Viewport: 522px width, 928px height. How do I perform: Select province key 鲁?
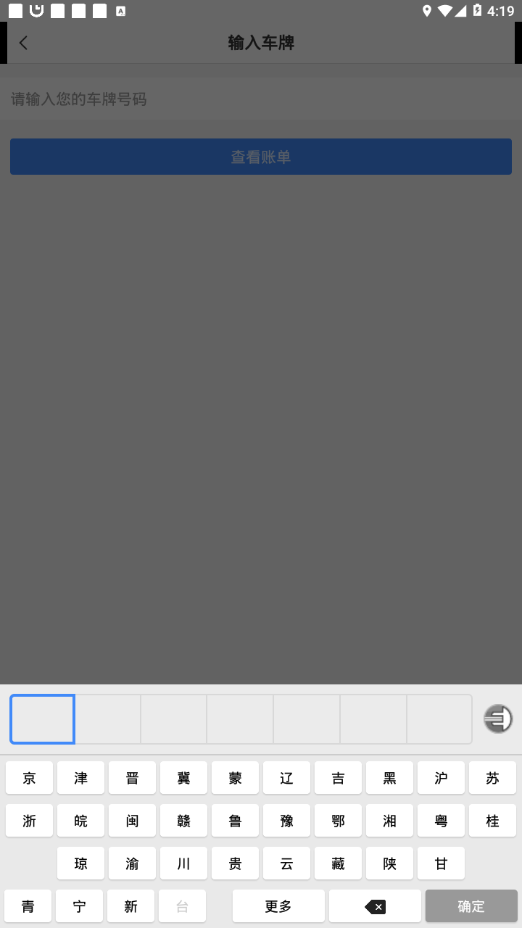tap(235, 820)
